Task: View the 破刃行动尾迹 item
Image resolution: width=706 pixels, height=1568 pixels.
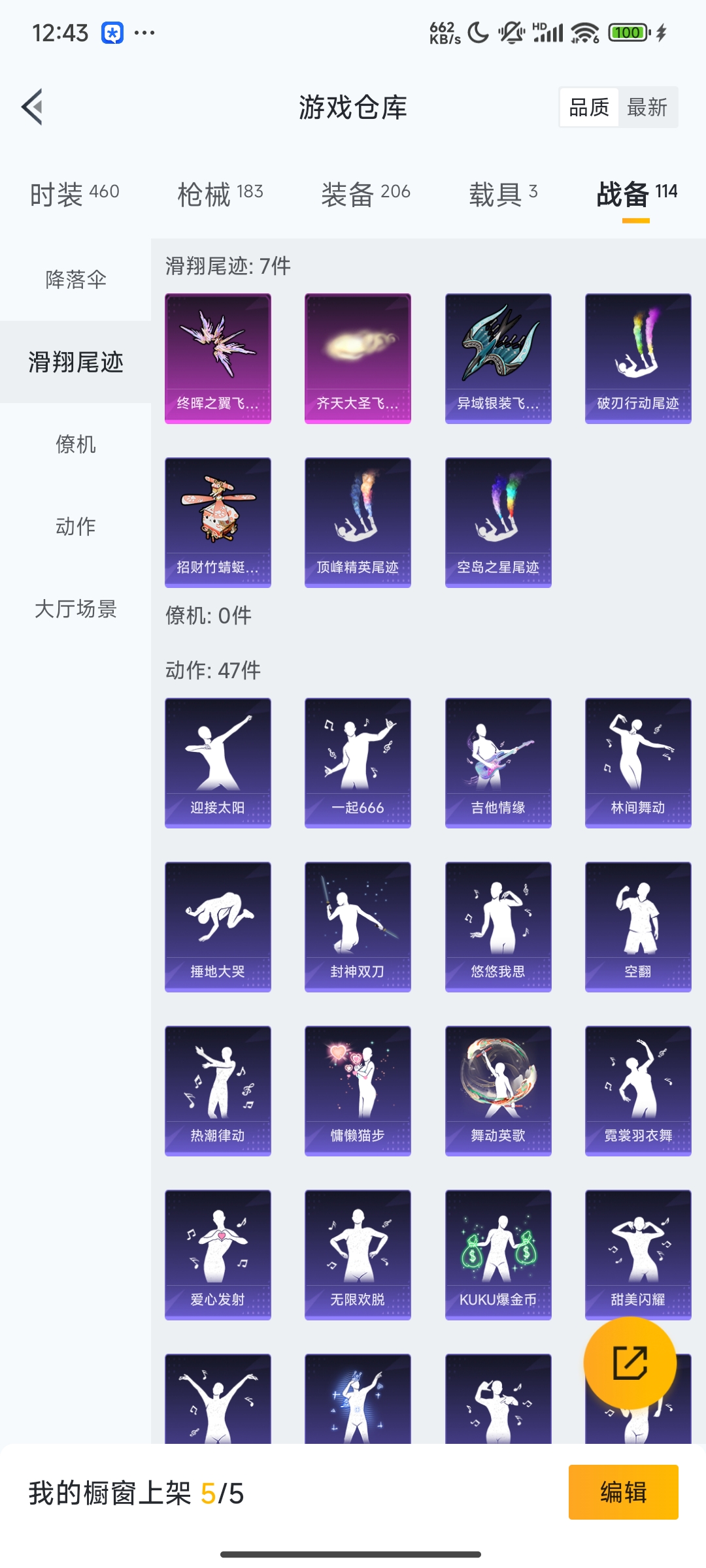Action: [x=638, y=359]
